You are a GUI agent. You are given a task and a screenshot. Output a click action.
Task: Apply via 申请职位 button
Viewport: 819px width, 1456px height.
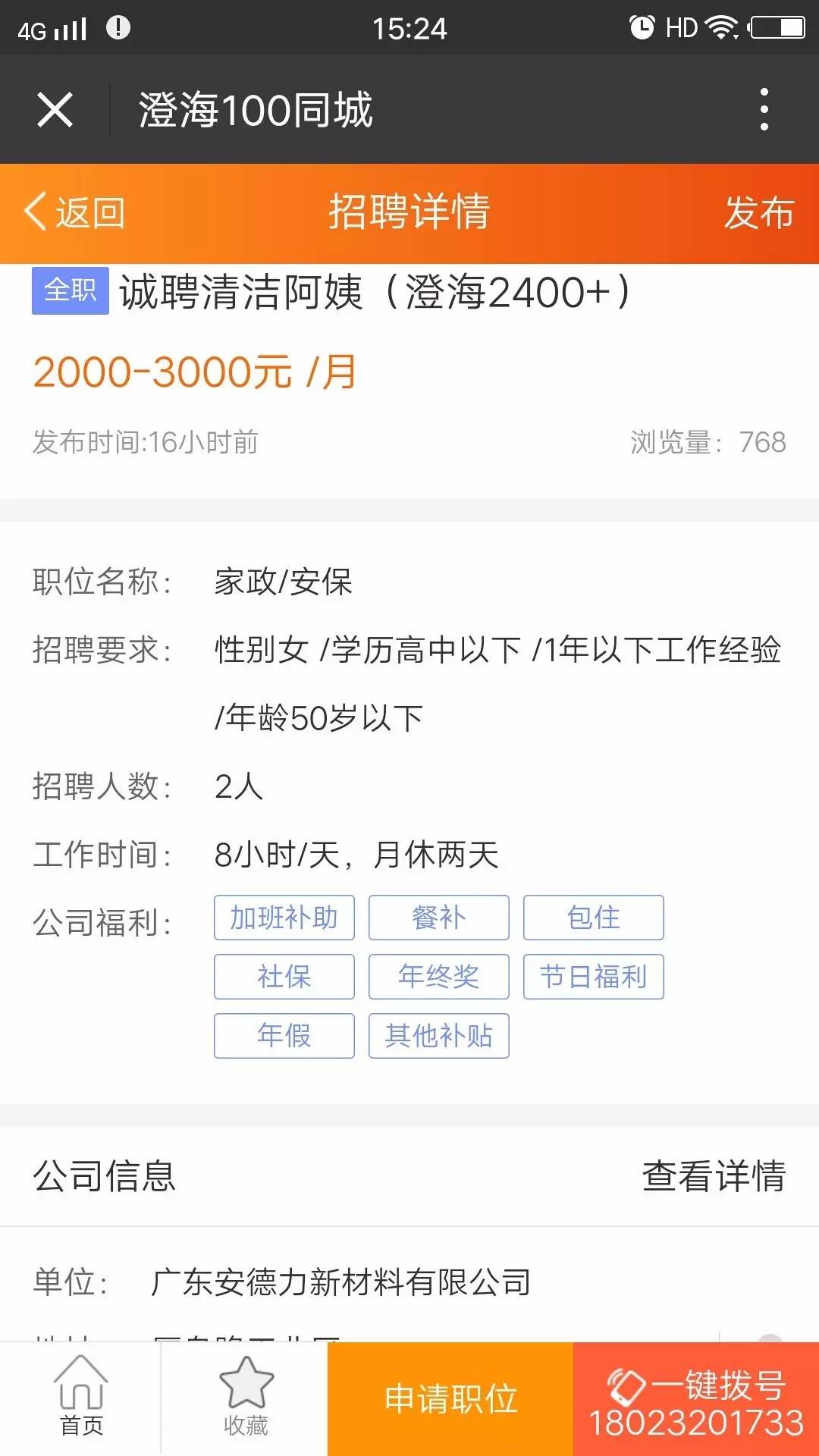(450, 1399)
